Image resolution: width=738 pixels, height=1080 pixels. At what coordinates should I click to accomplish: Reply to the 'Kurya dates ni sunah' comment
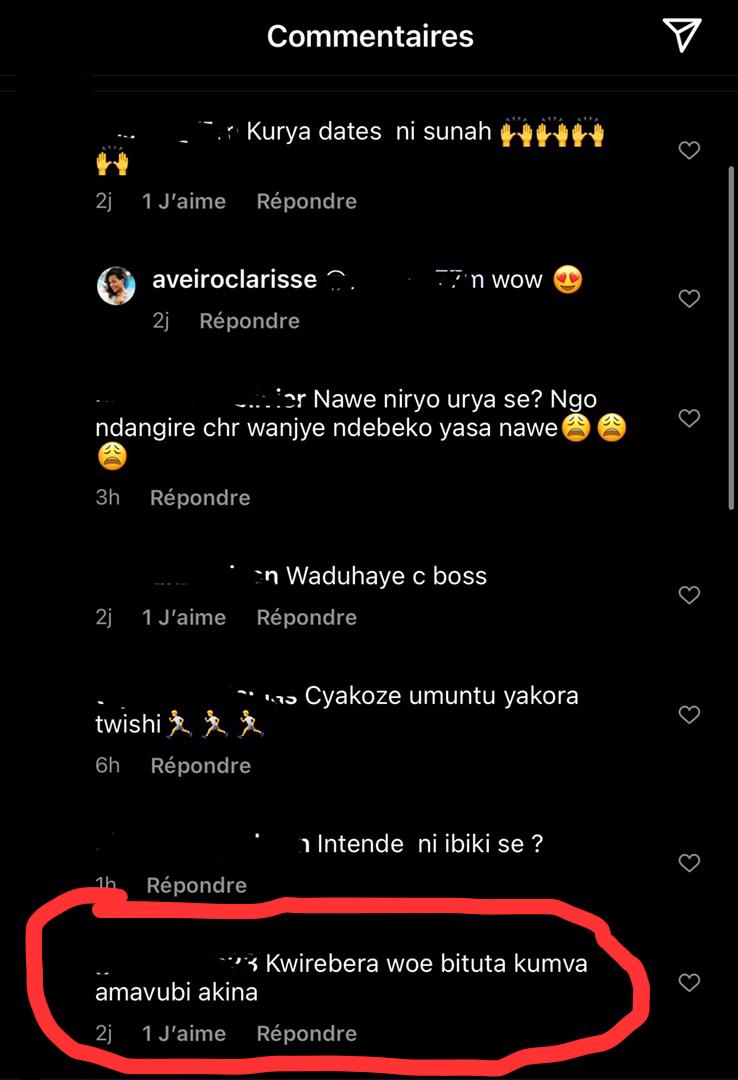(306, 201)
